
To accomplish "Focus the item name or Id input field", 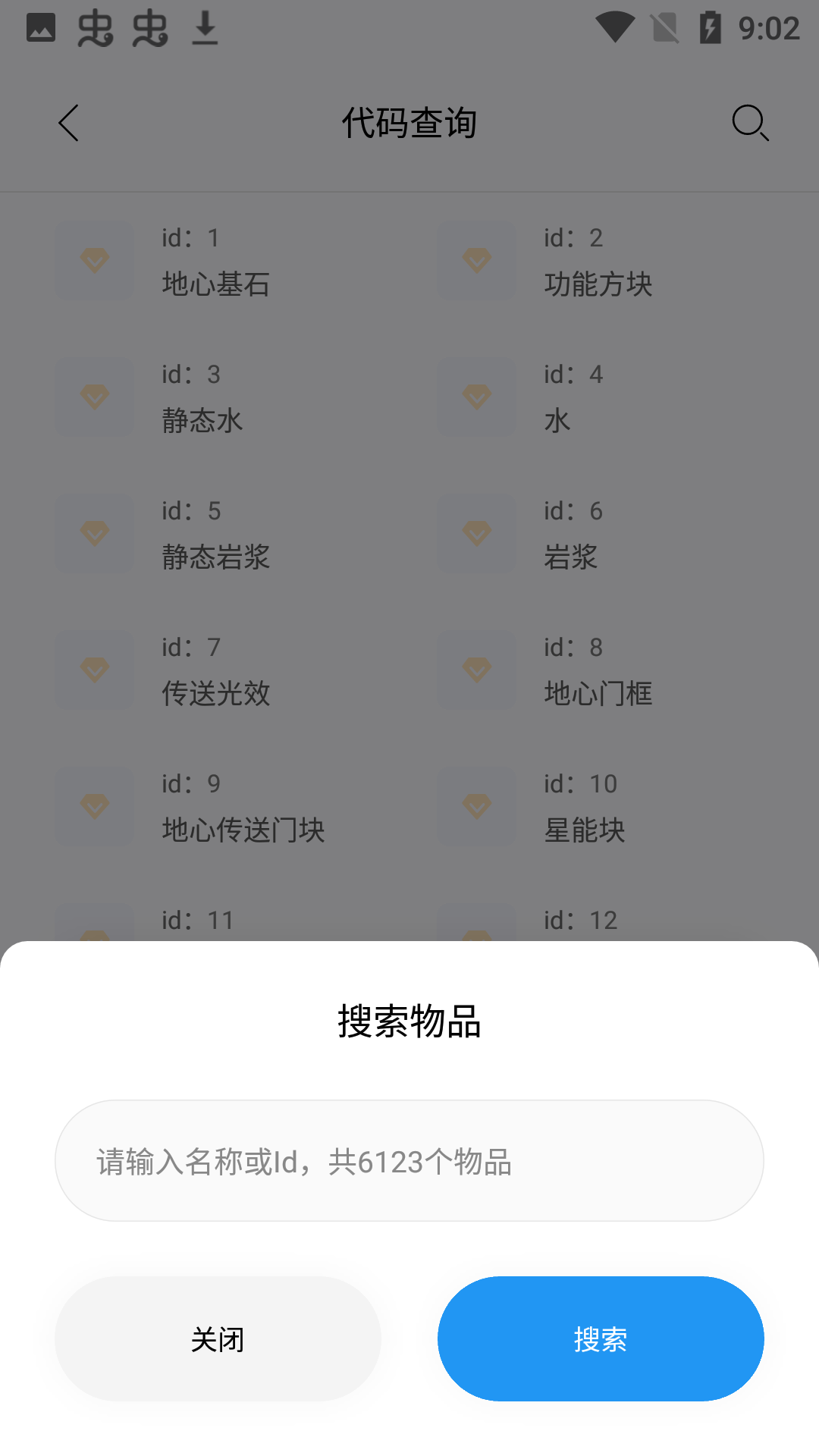I will [x=409, y=1160].
